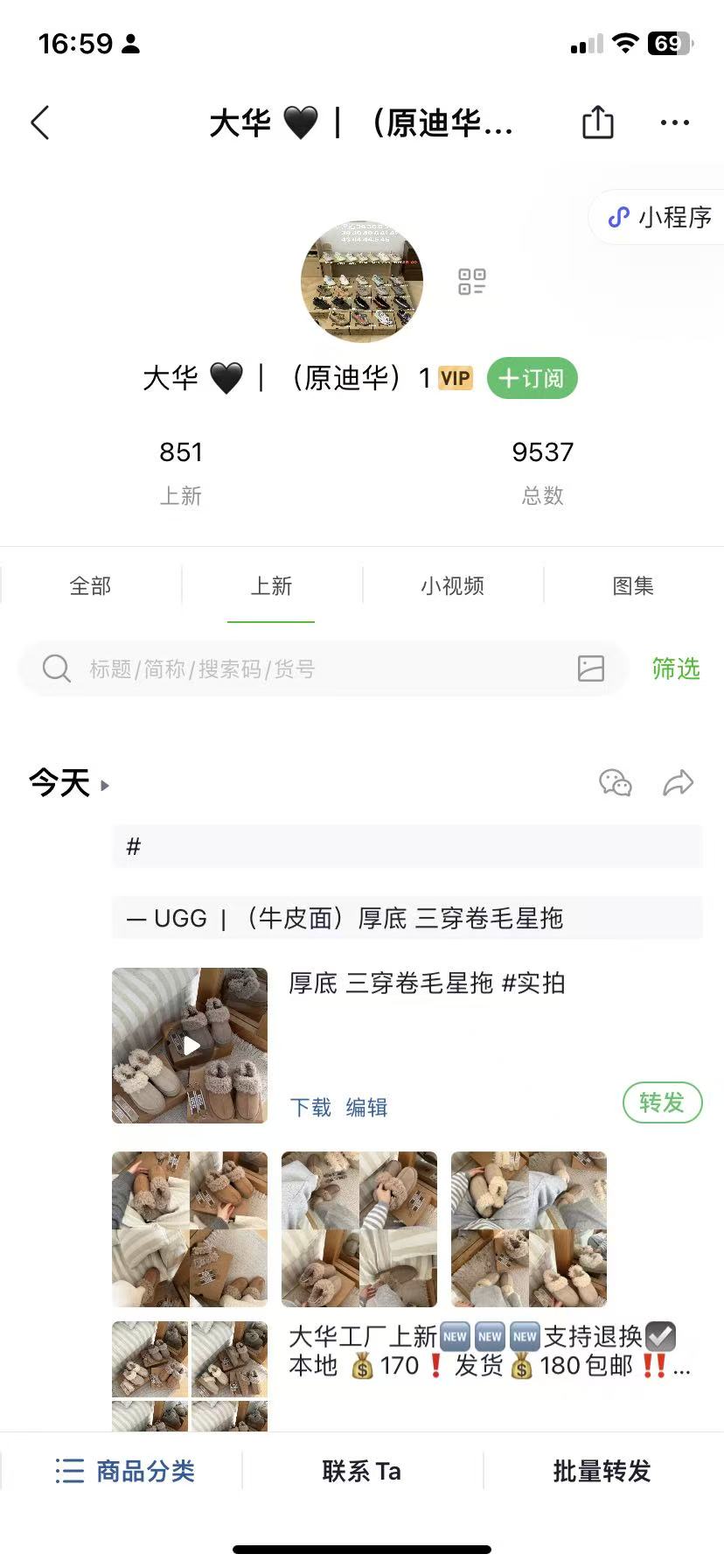724x1568 pixels.
Task: Show the shop's QR code
Action: pyautogui.click(x=472, y=282)
